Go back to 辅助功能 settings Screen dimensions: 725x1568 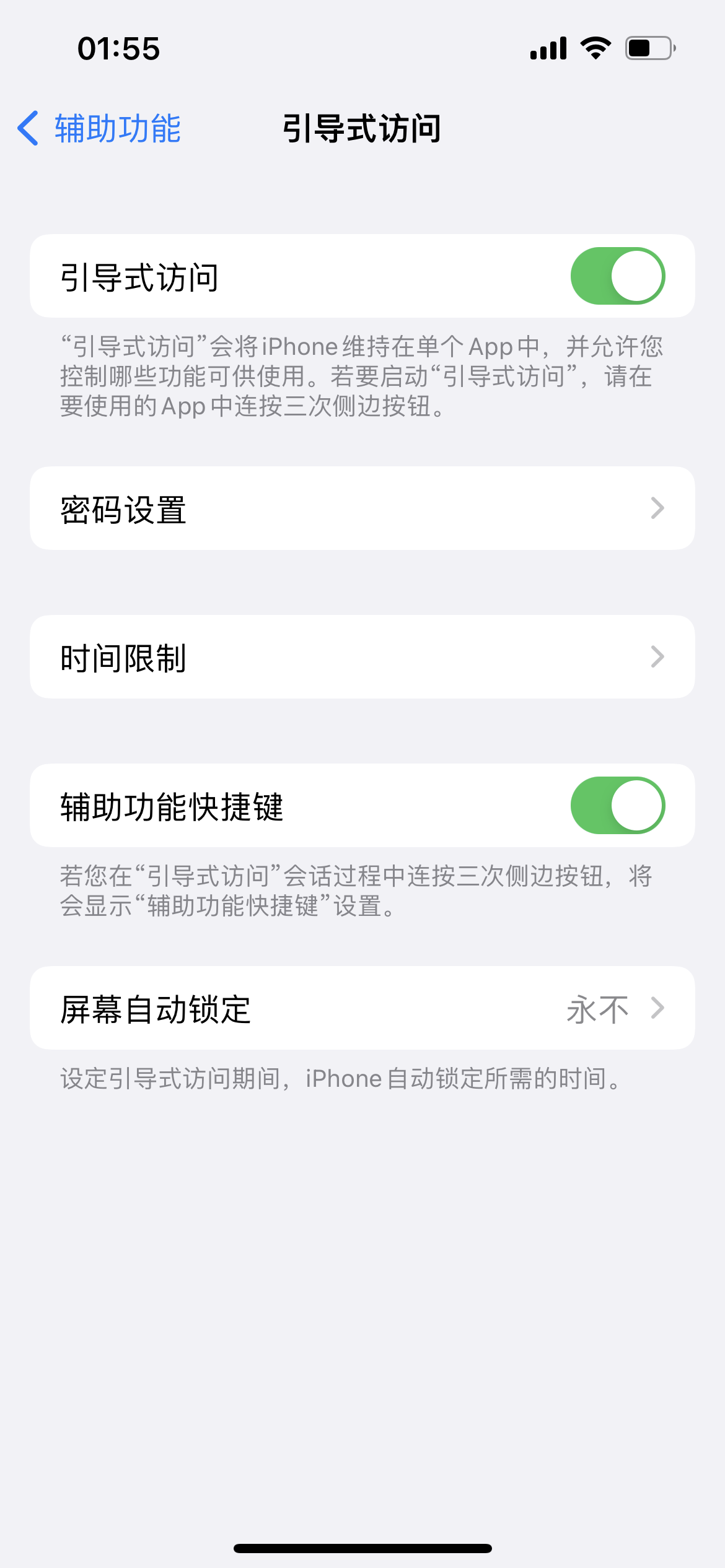click(99, 129)
